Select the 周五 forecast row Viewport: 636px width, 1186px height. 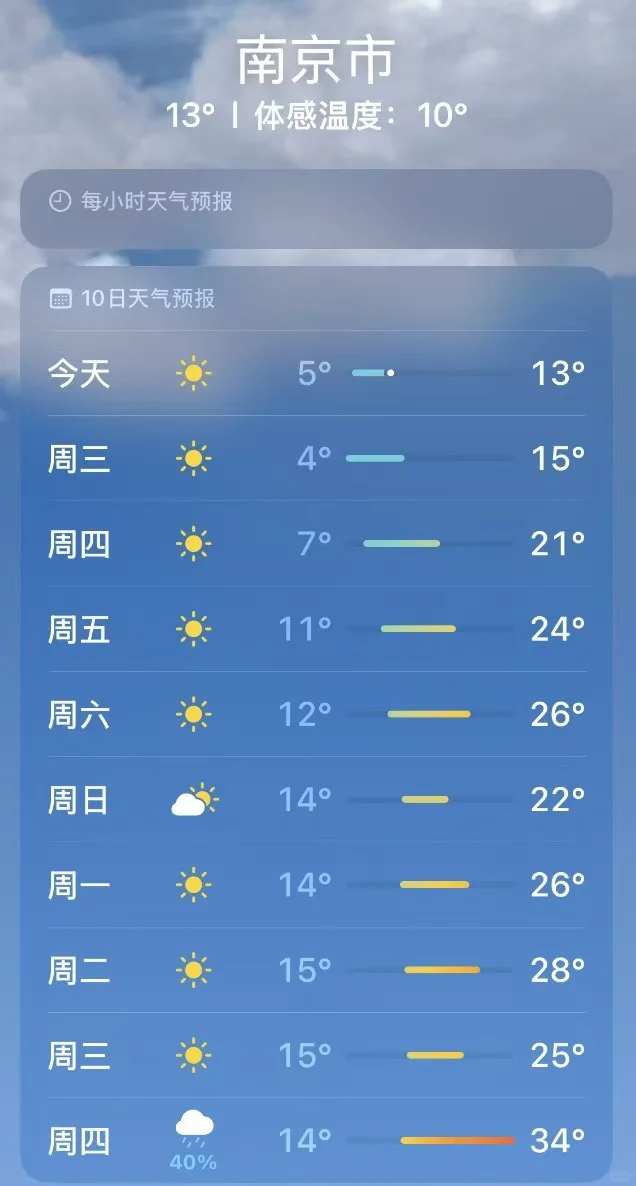(x=316, y=629)
